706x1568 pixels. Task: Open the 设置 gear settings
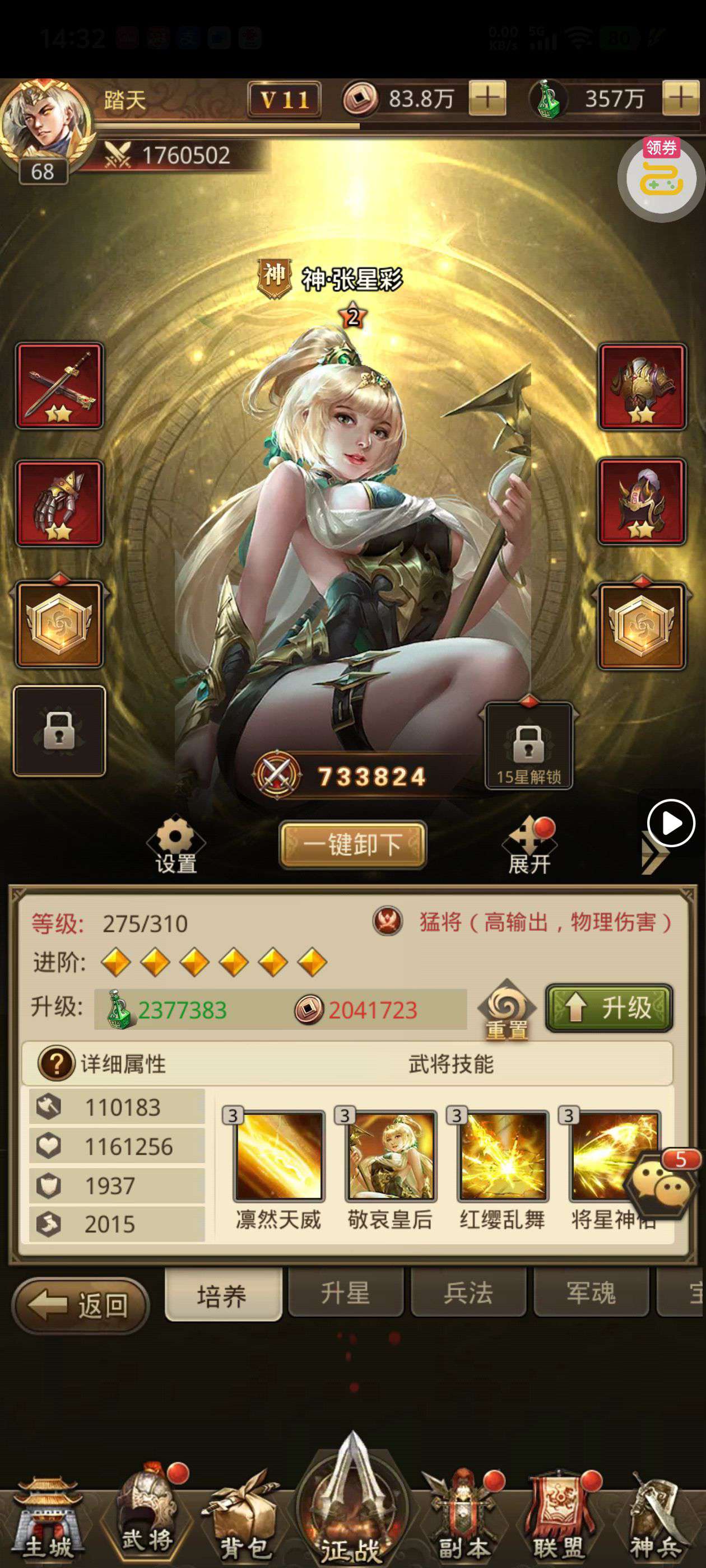coord(175,845)
